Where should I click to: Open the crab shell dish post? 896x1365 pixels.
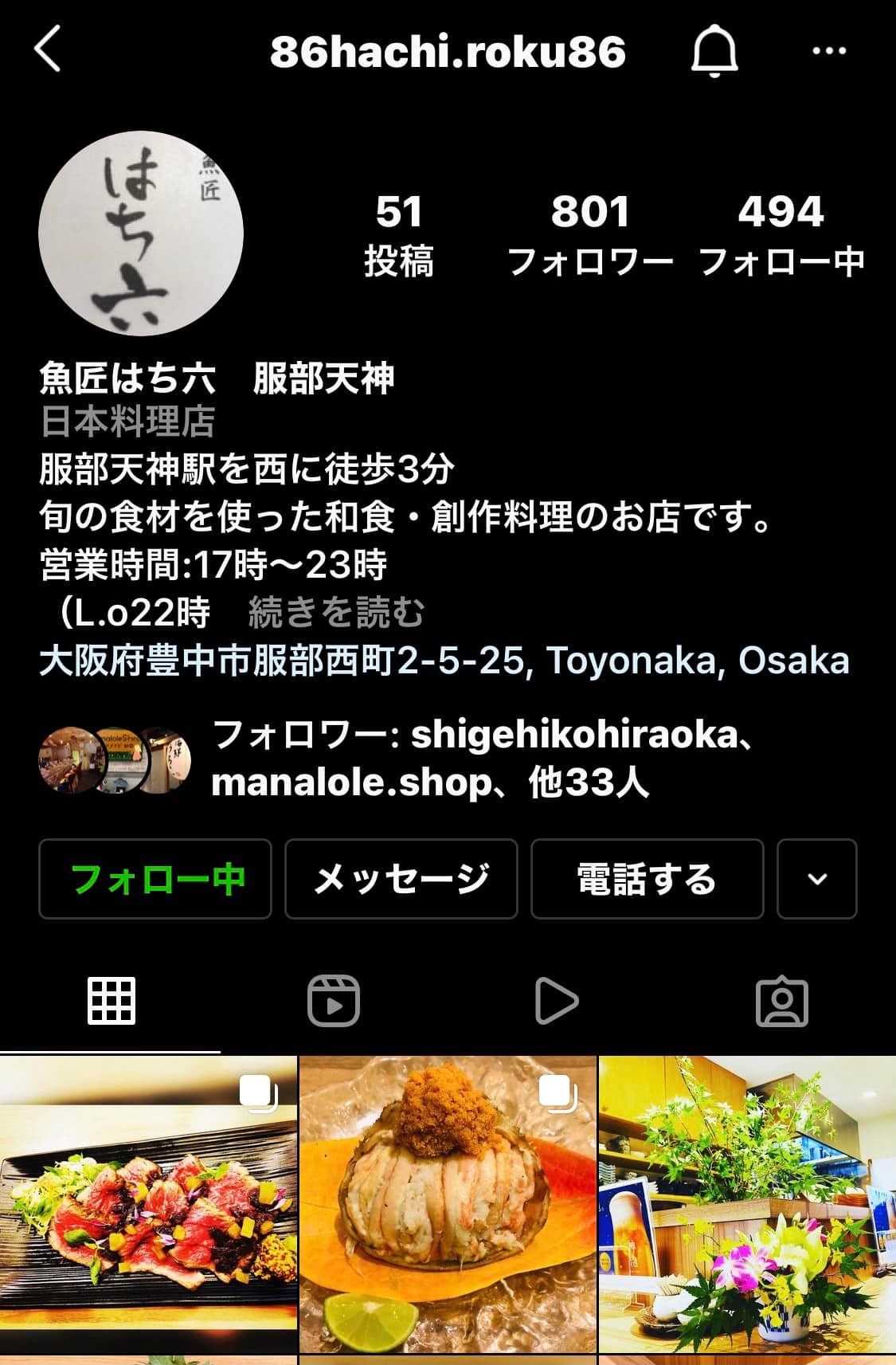pos(448,1203)
